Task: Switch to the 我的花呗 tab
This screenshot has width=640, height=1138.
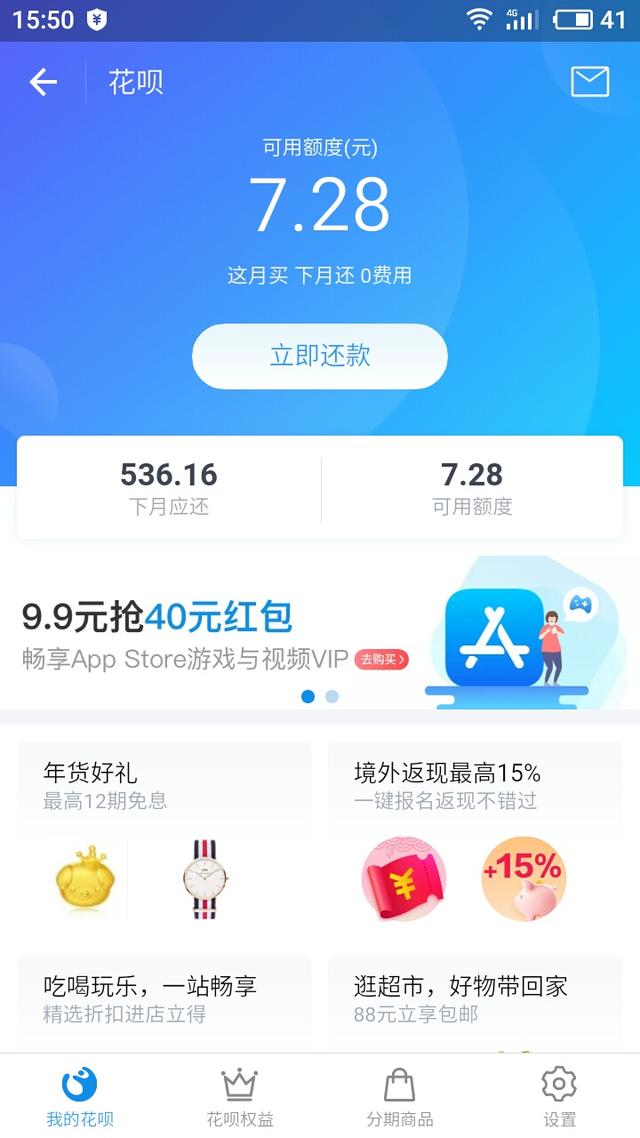Action: tap(80, 1096)
